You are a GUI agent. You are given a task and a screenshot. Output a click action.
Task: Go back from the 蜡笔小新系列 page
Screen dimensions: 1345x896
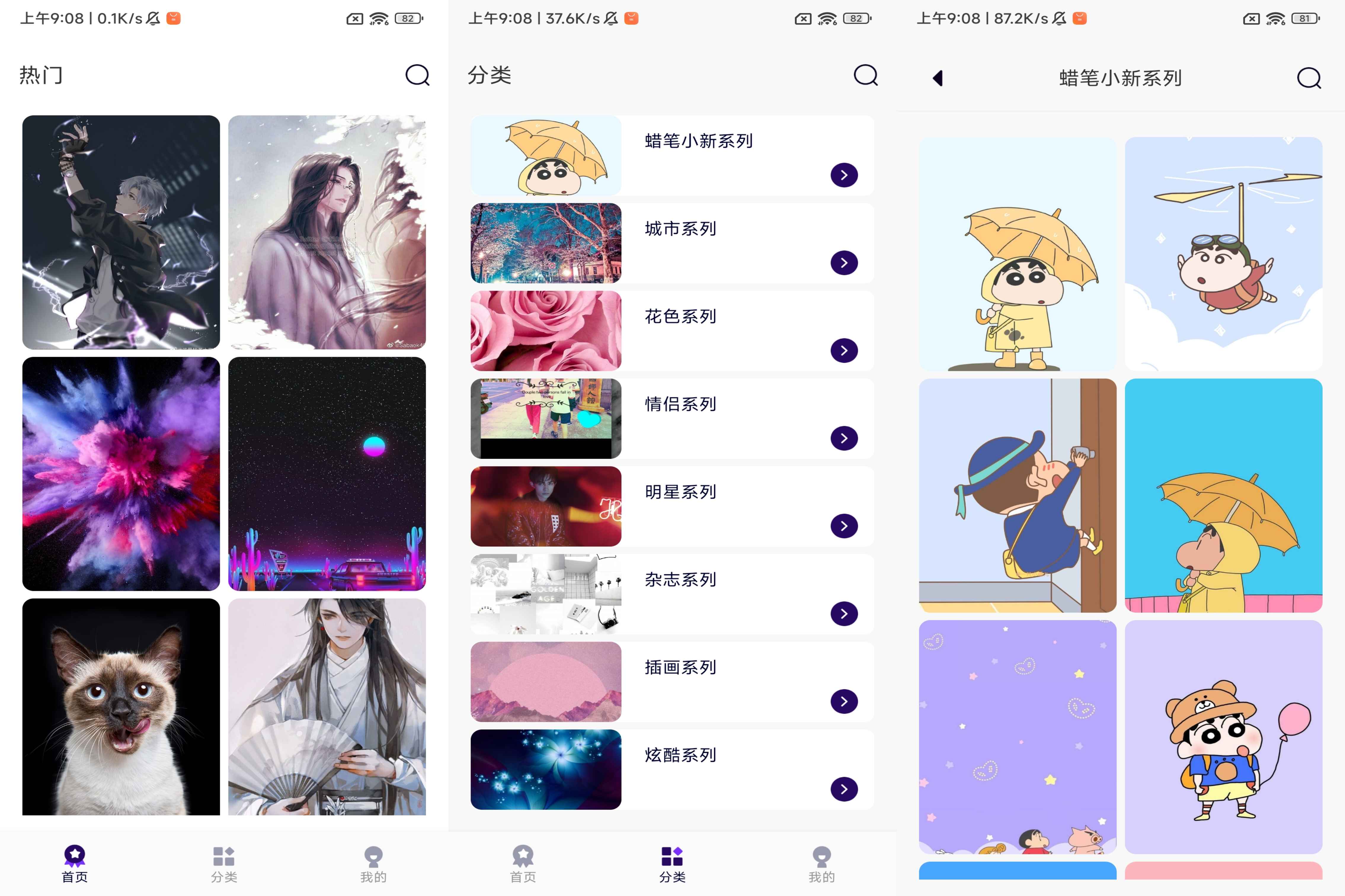point(938,78)
